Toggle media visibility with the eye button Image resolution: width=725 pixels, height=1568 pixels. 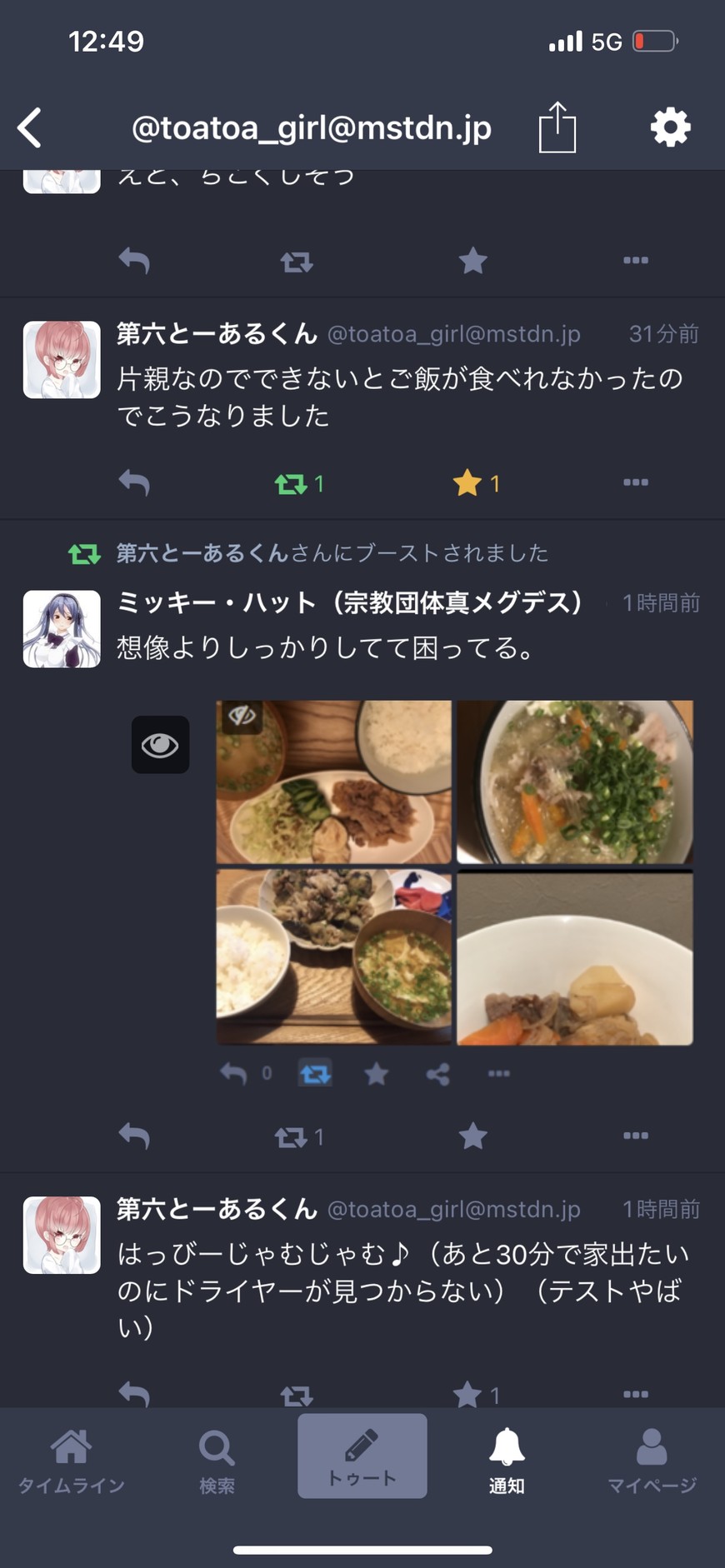pos(160,745)
